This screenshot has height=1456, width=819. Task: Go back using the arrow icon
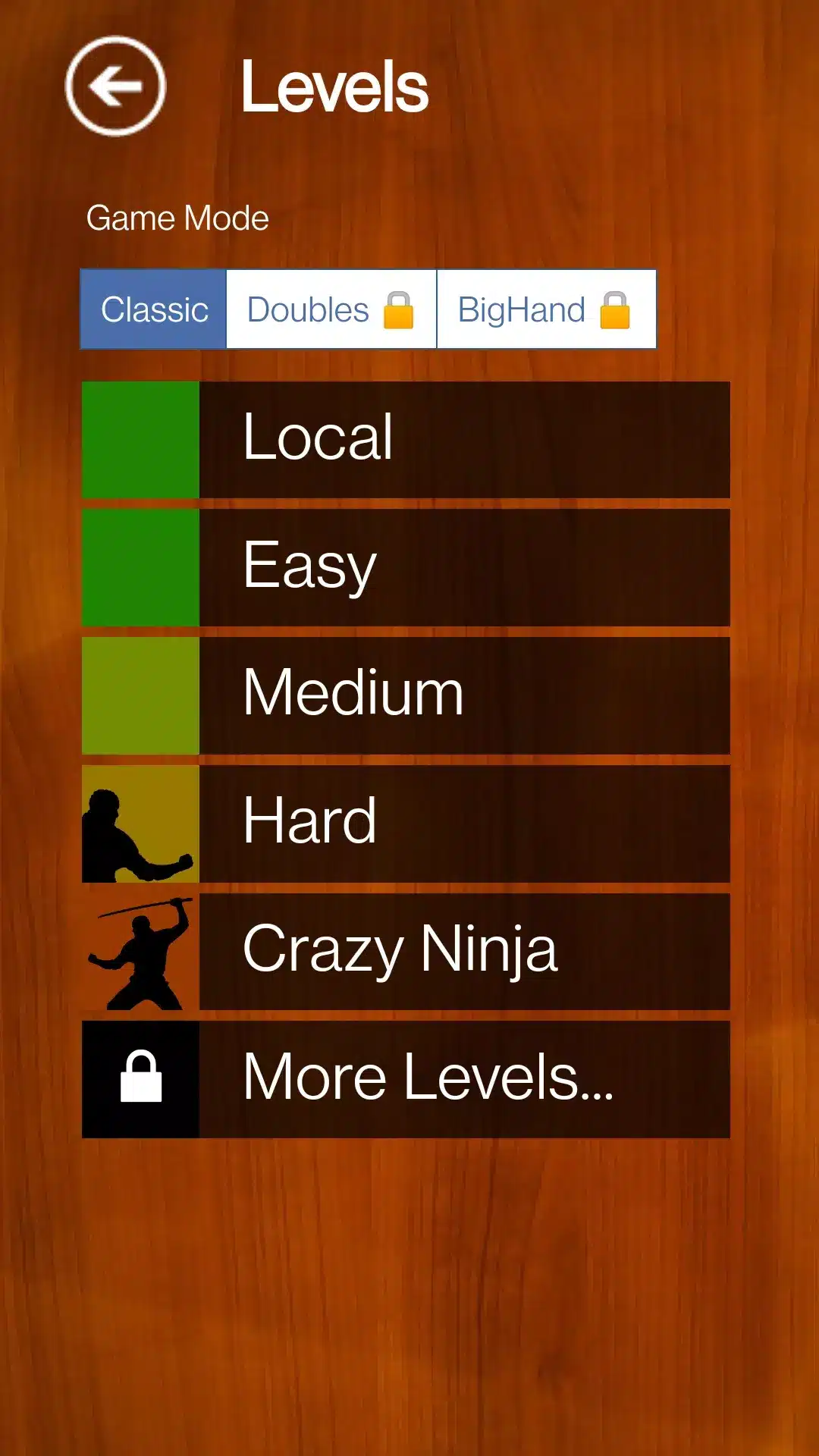(115, 86)
